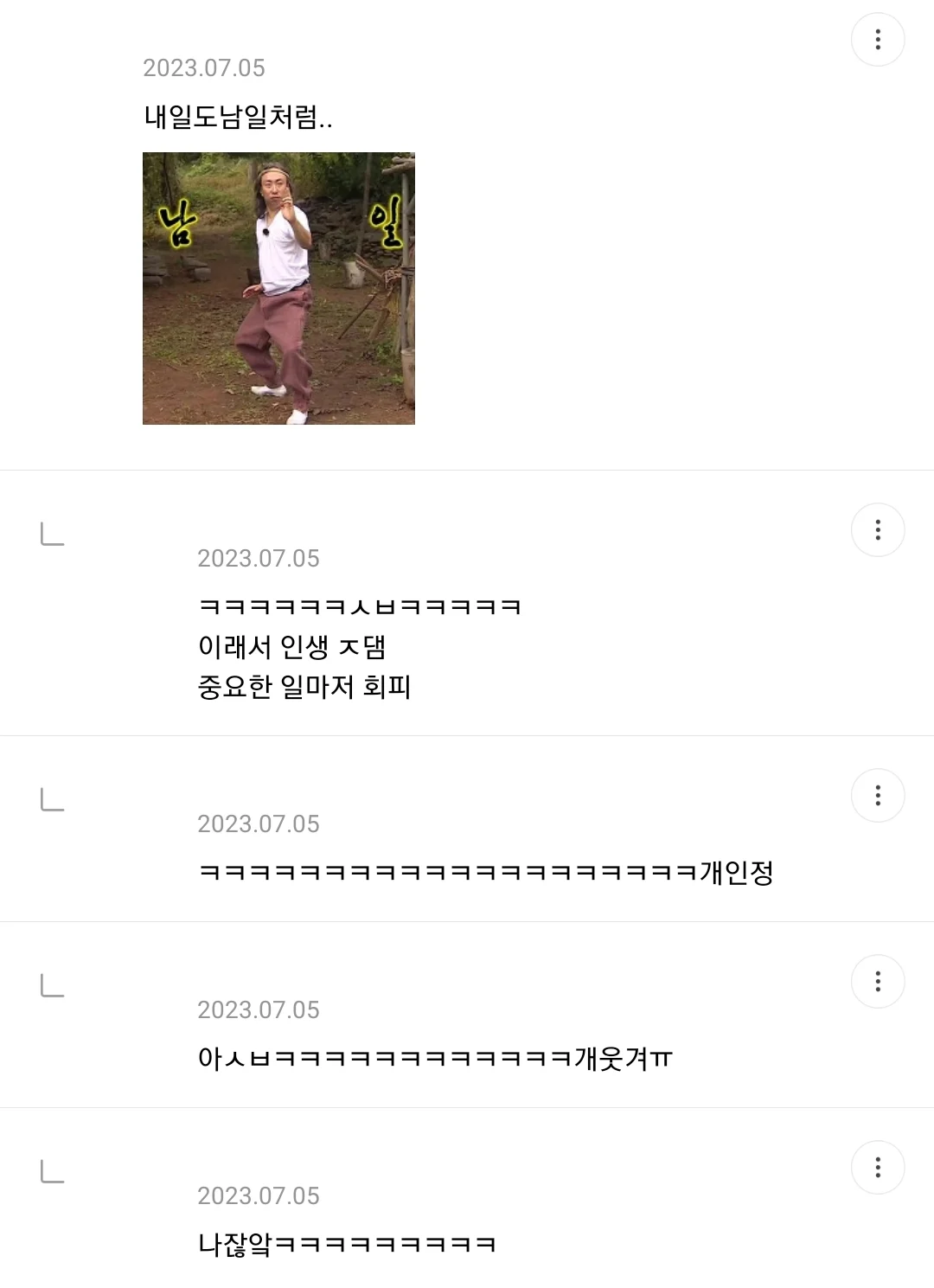Open overflow menu for the 개웃겨ㅠ reply
The height and width of the screenshot is (1288, 934).
pos(878,982)
